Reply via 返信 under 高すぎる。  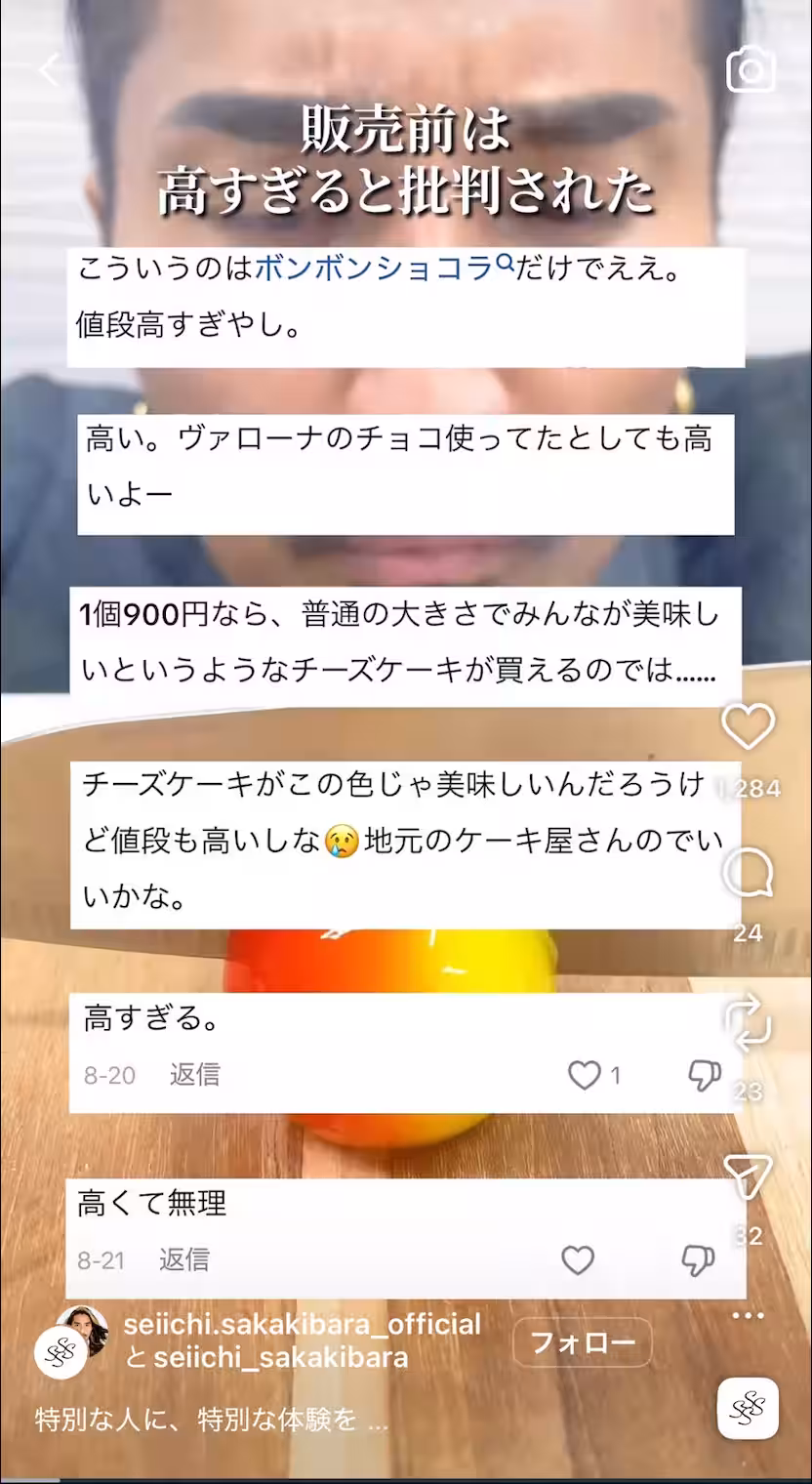(x=194, y=1075)
